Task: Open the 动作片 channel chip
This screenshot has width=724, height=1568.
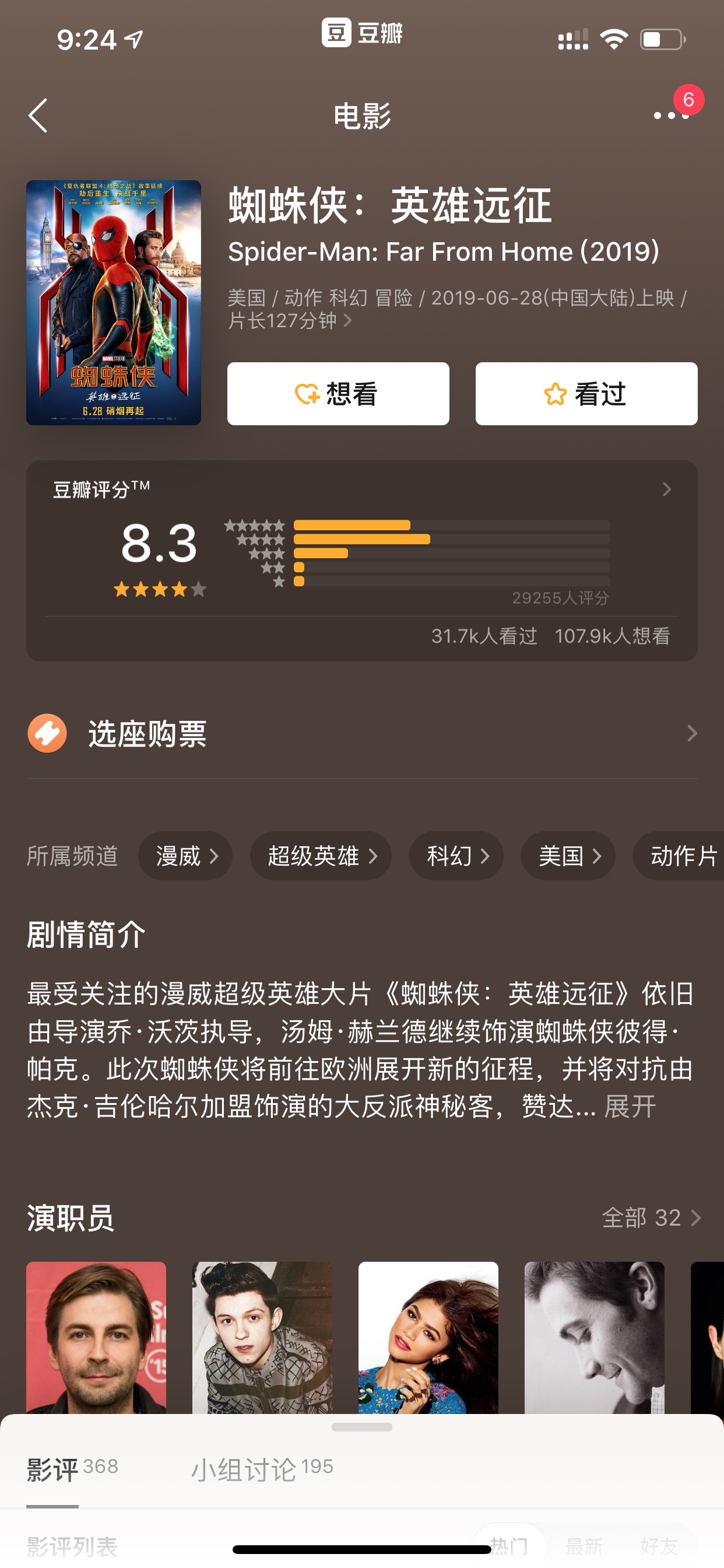Action: point(679,856)
